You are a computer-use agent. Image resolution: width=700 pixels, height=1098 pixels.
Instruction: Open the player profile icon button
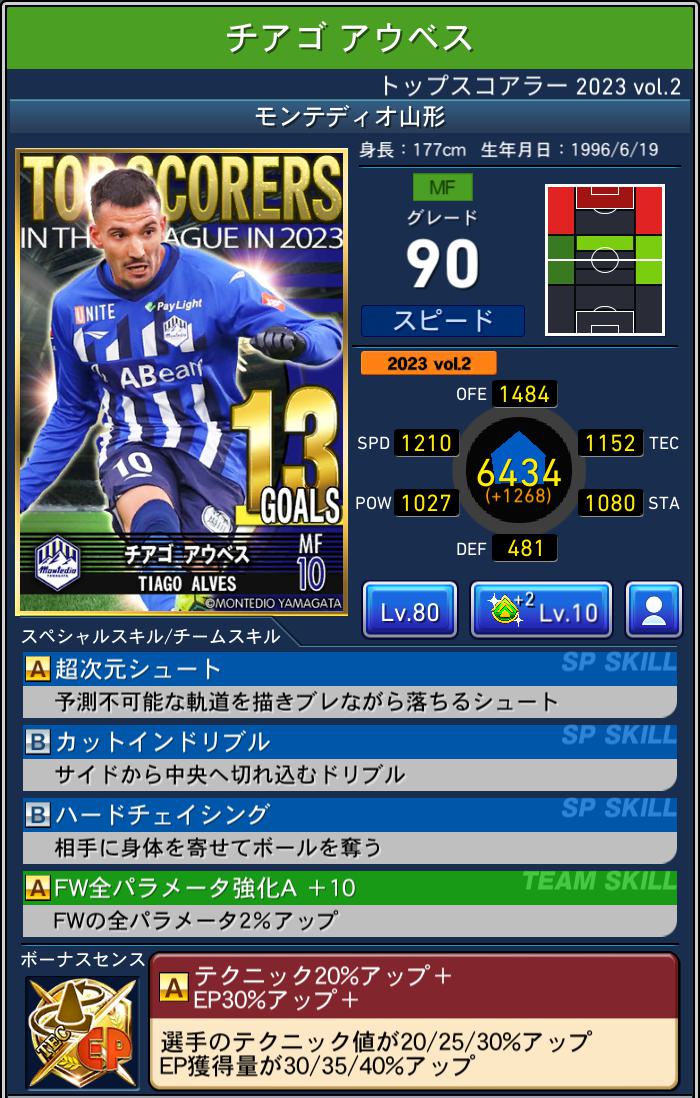pos(653,610)
